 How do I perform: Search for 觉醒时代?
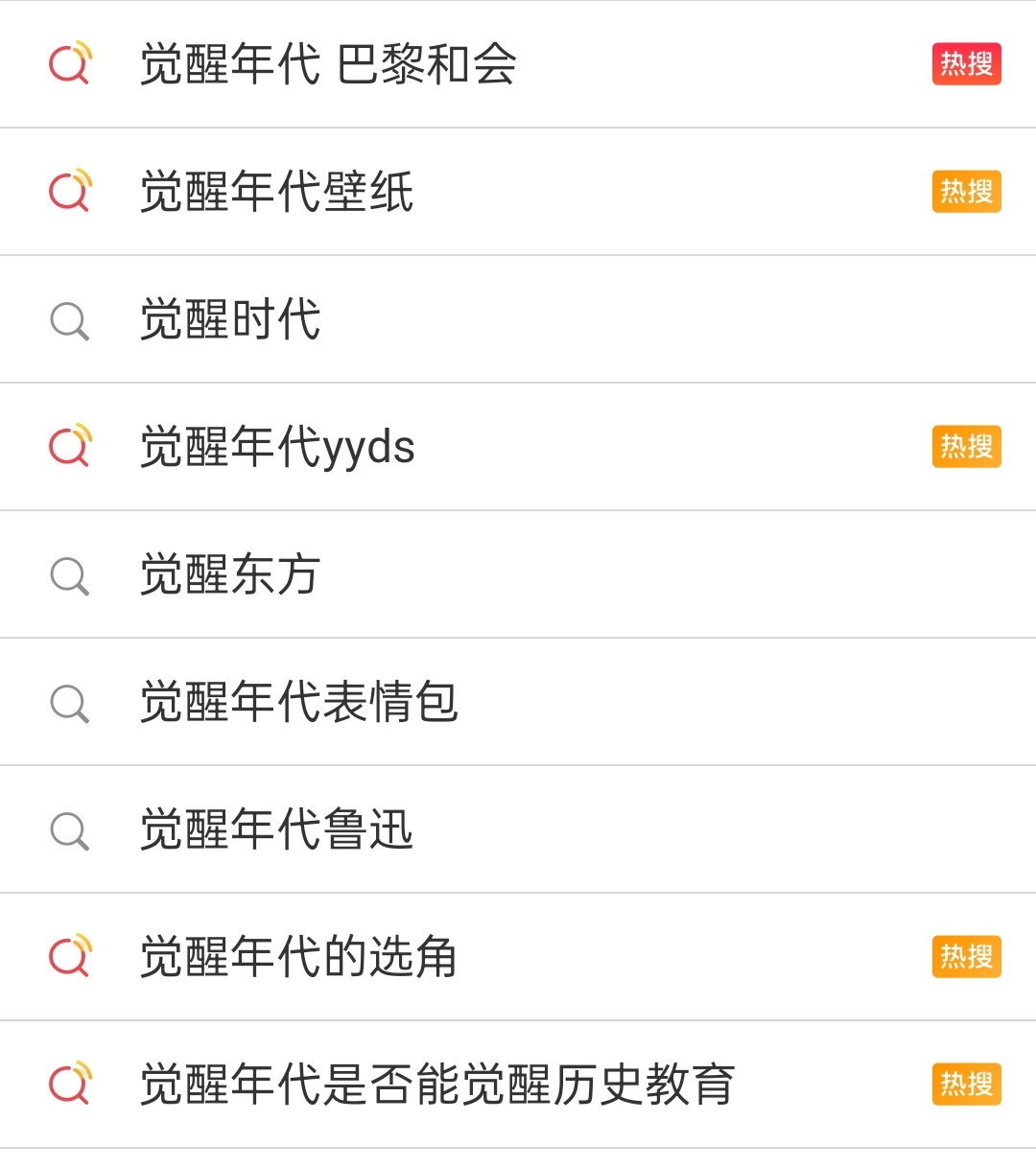pyautogui.click(x=230, y=319)
